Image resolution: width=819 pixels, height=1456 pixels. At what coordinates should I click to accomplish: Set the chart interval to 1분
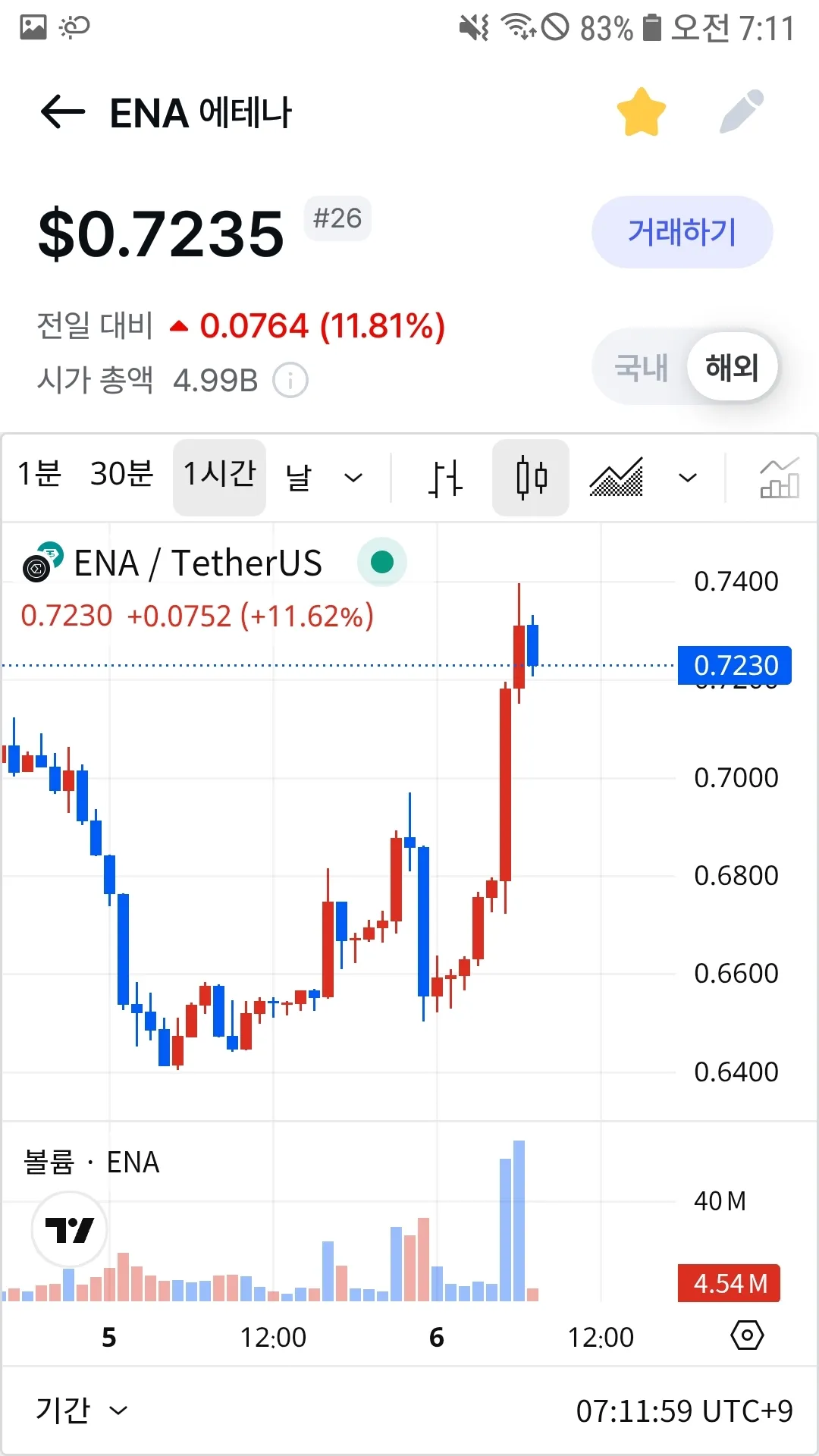(x=39, y=475)
